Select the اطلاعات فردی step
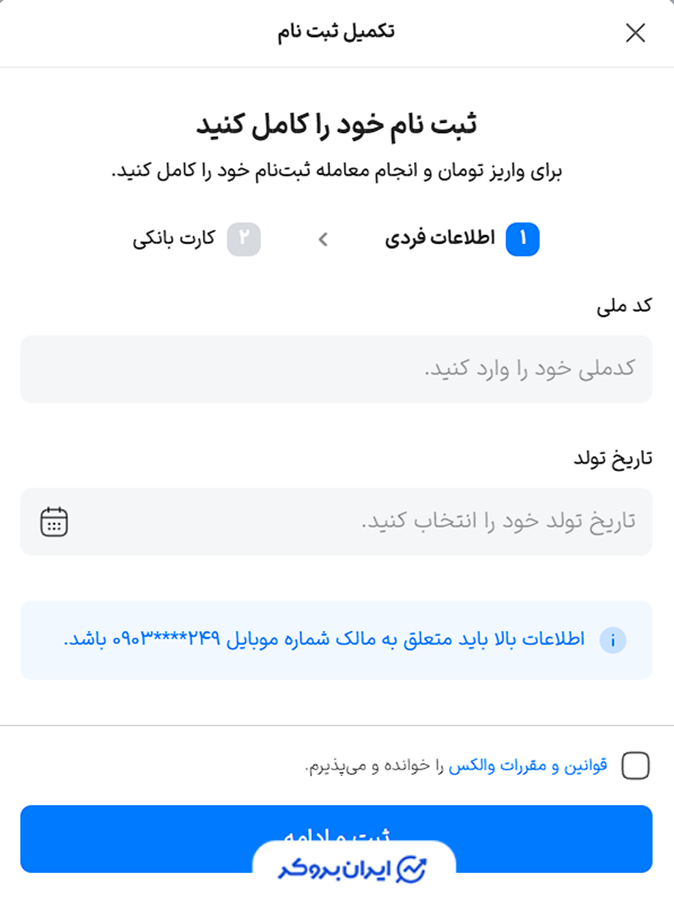Screen dimensions: 674x900 pos(462,240)
